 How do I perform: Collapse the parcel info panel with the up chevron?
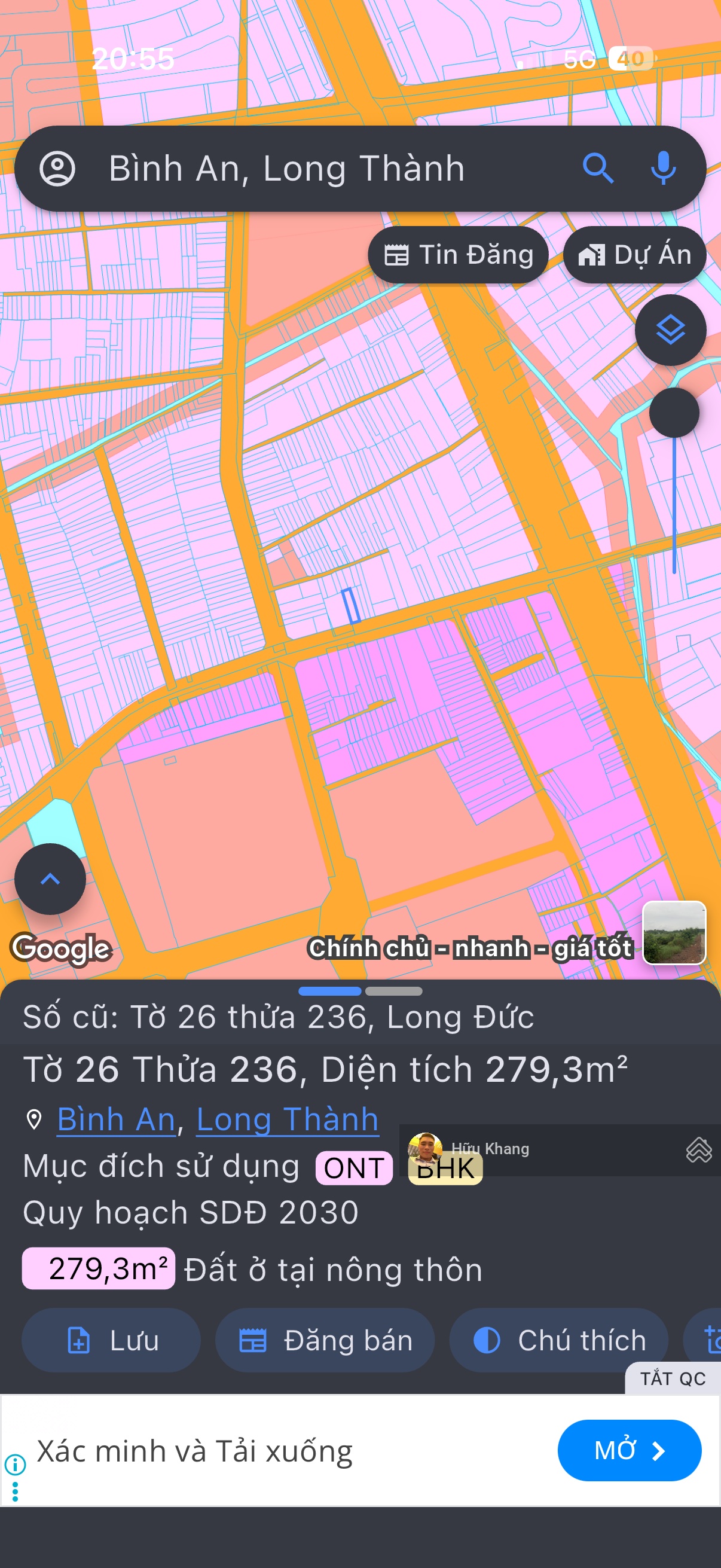50,879
